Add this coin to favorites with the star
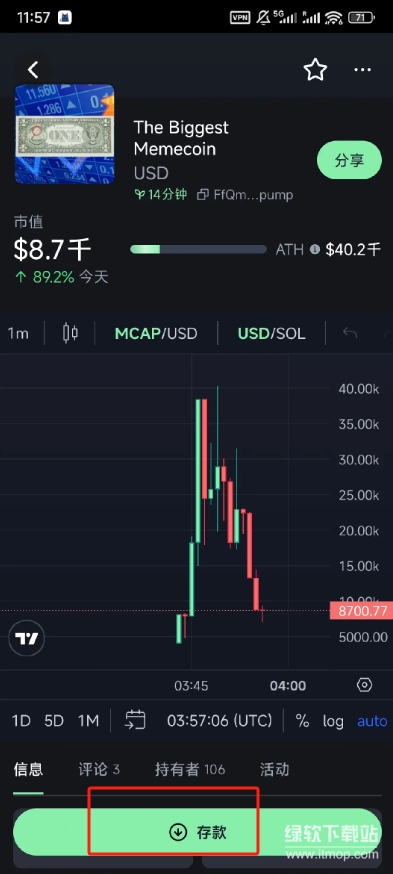This screenshot has width=393, height=874. (315, 70)
